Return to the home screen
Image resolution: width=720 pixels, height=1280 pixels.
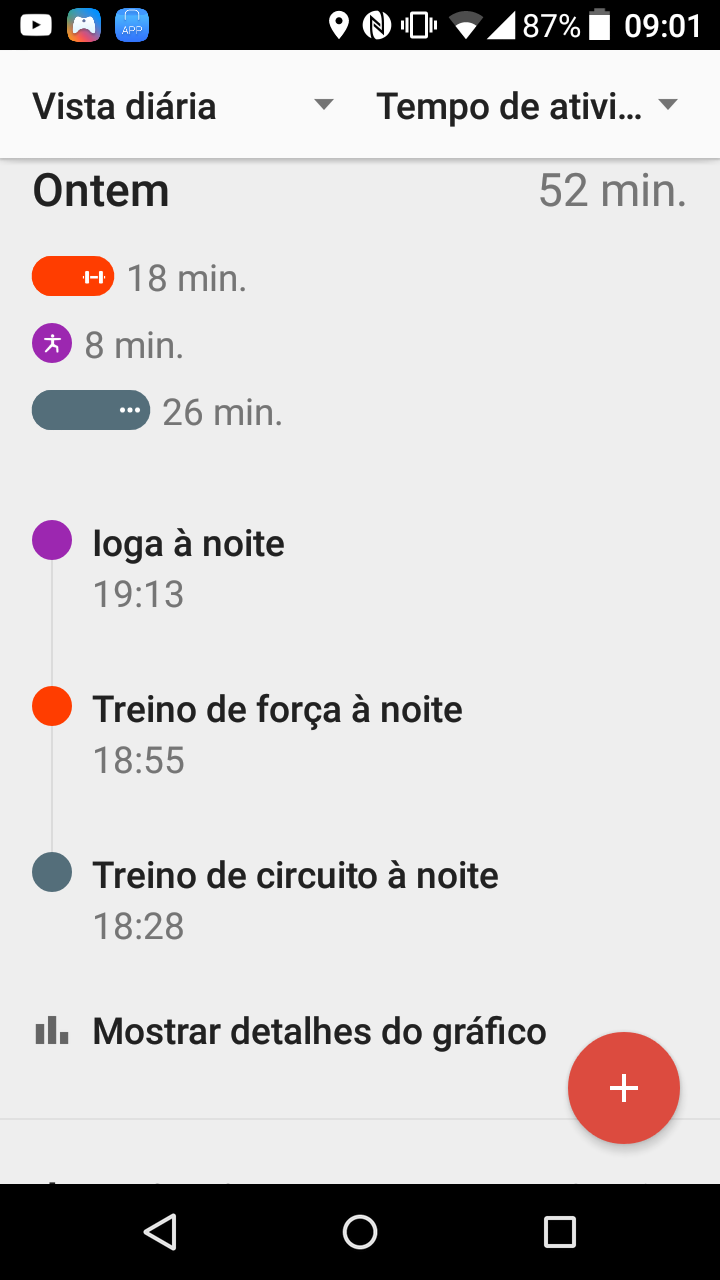click(x=360, y=1232)
